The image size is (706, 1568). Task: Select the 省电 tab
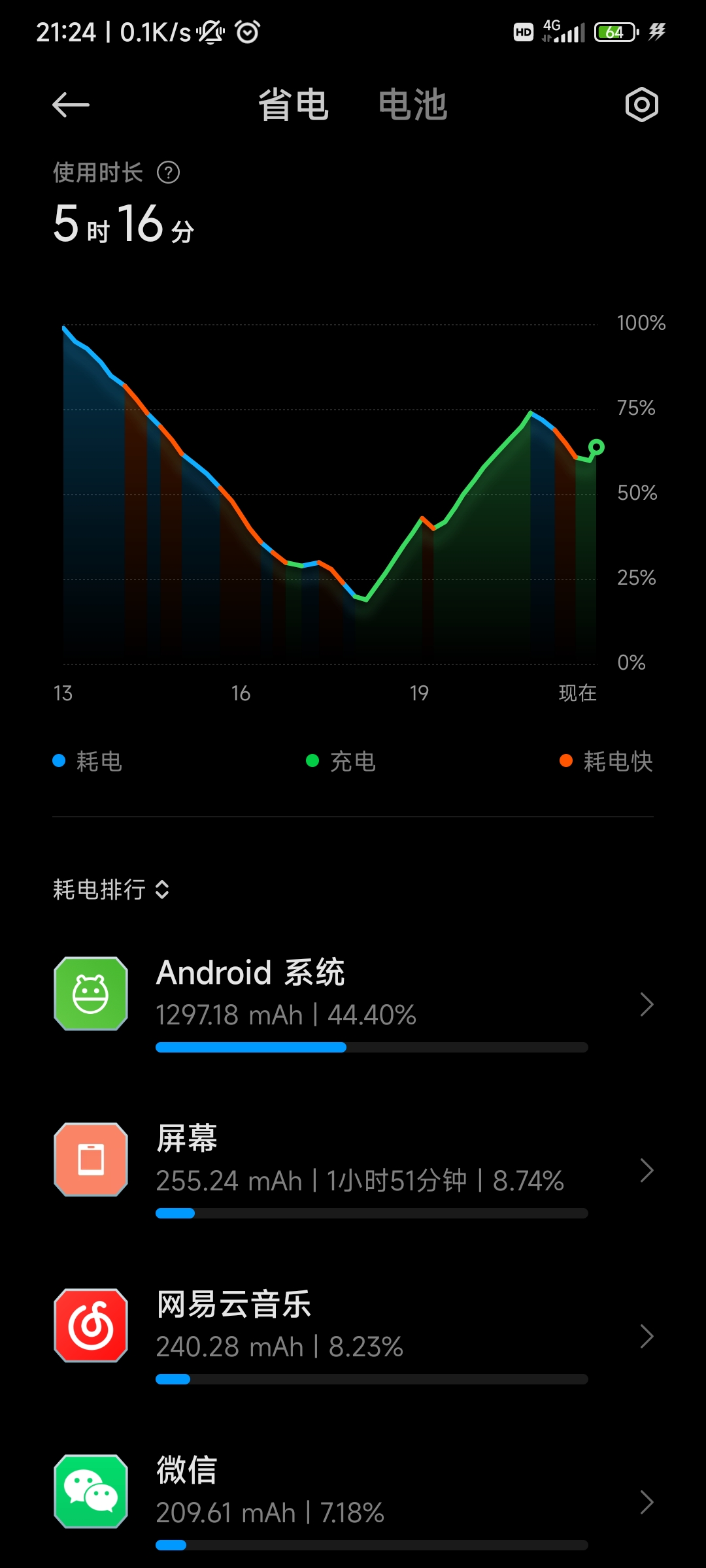[x=293, y=105]
